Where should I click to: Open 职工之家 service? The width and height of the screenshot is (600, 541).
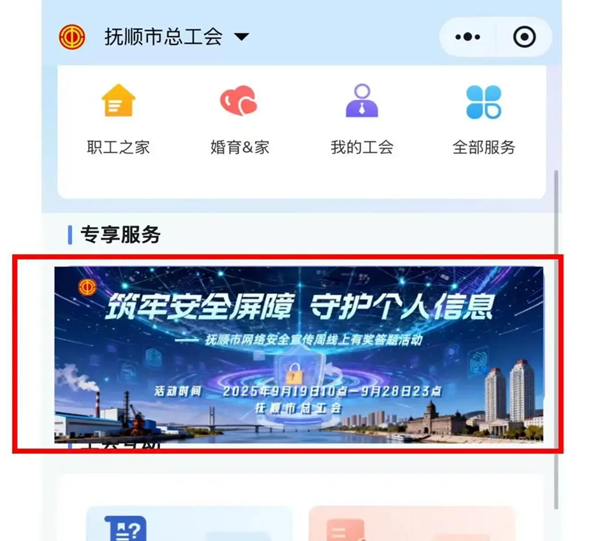coord(118,120)
